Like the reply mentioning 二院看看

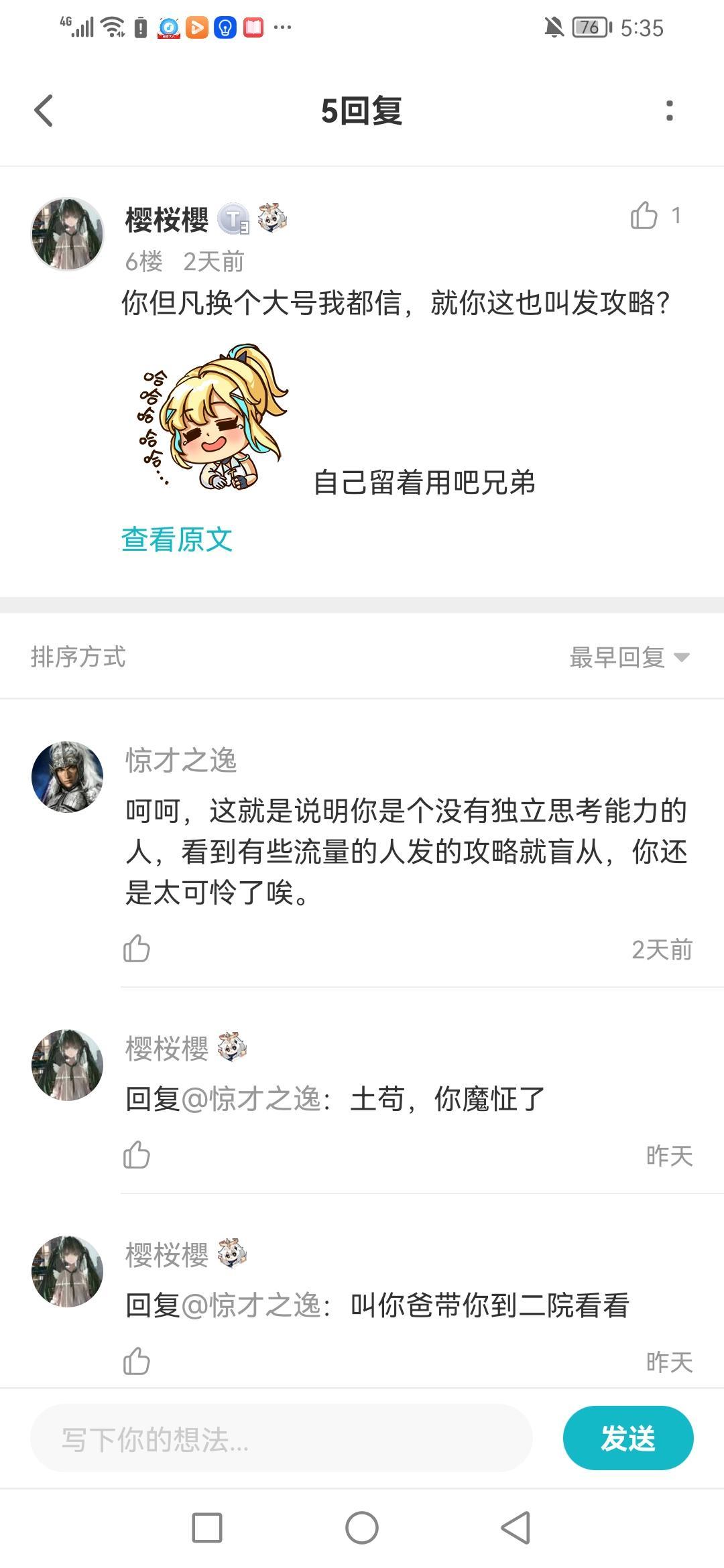click(137, 1361)
